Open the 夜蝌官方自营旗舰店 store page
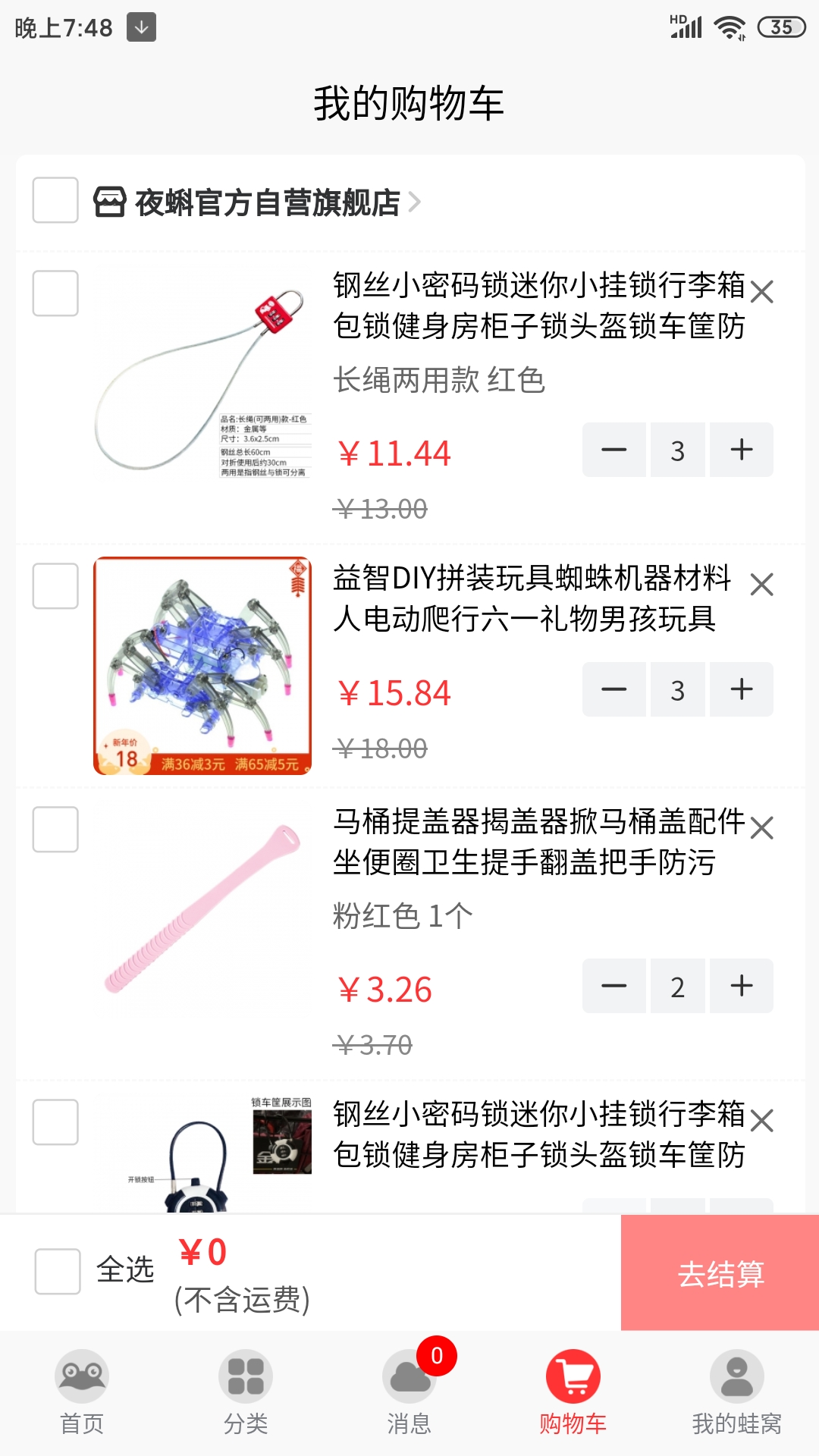 267,202
